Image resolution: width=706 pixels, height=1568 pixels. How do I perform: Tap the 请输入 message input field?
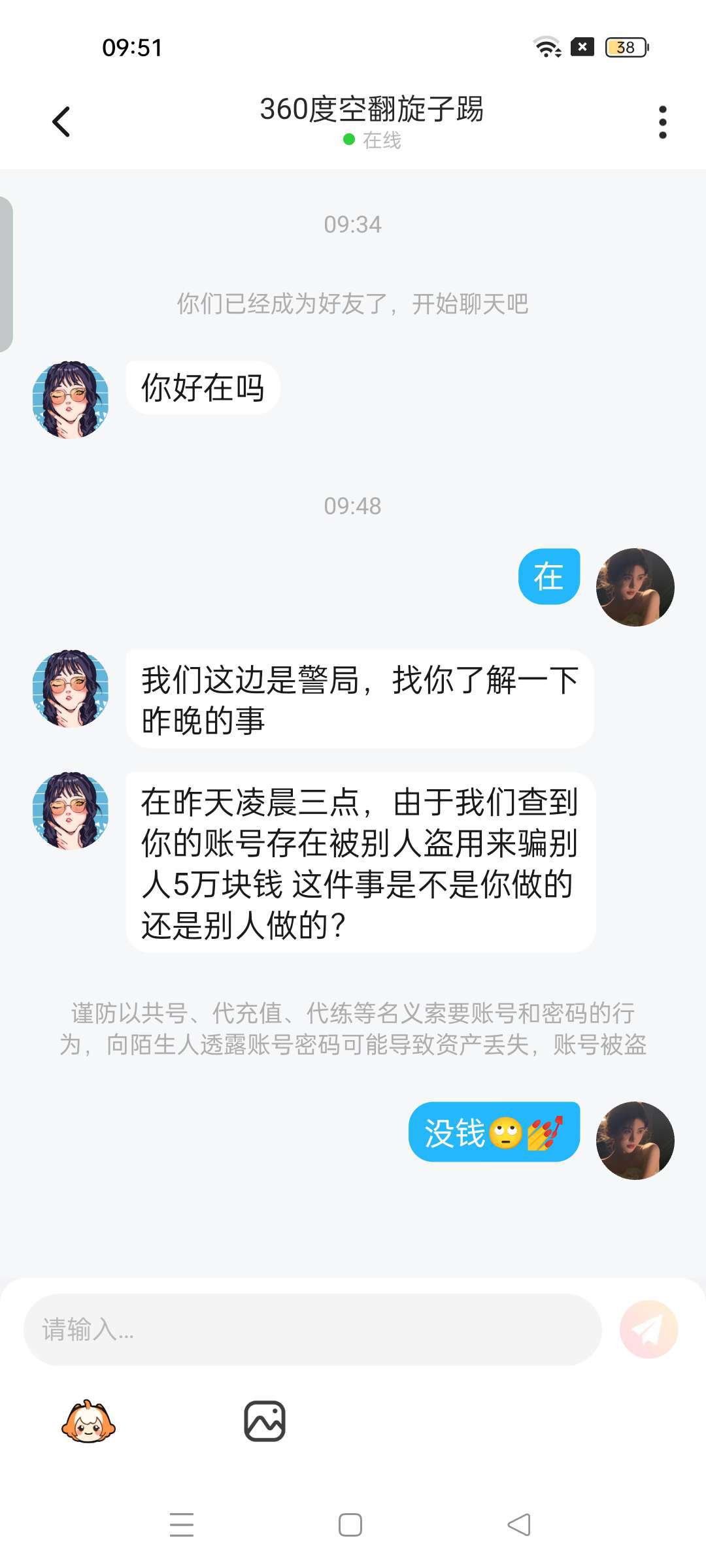[x=312, y=1330]
